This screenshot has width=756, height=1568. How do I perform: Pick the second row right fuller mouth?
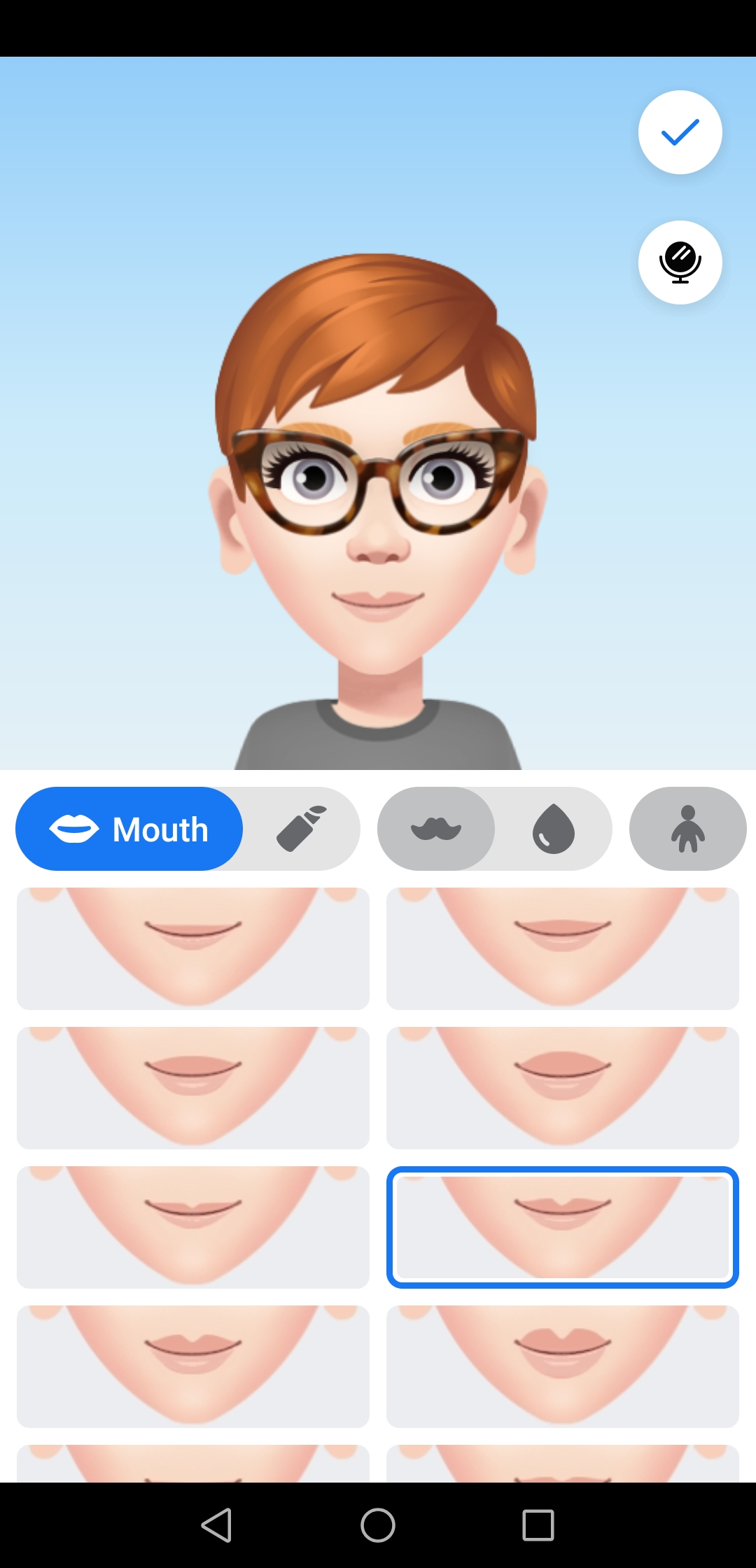coord(563,1088)
